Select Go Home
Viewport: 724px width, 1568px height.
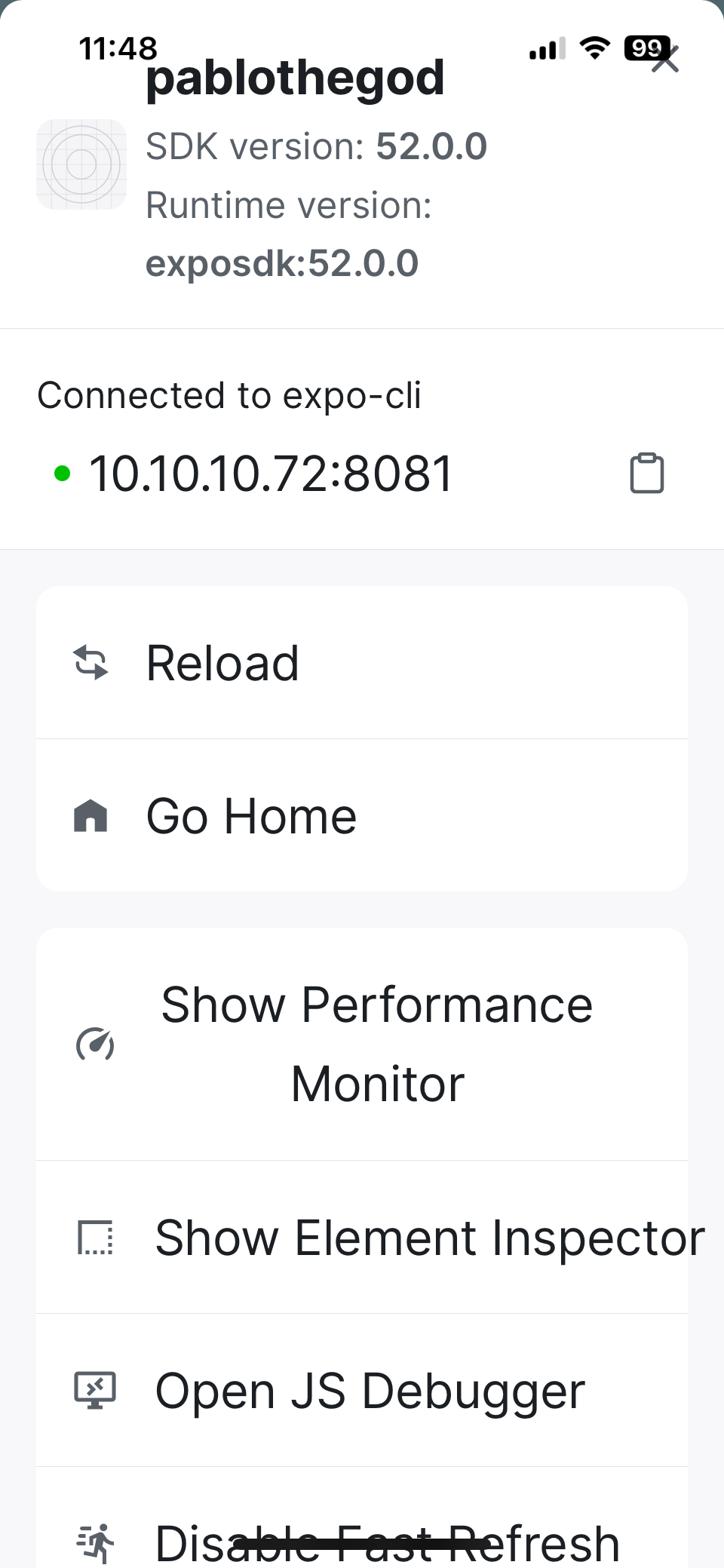362,815
